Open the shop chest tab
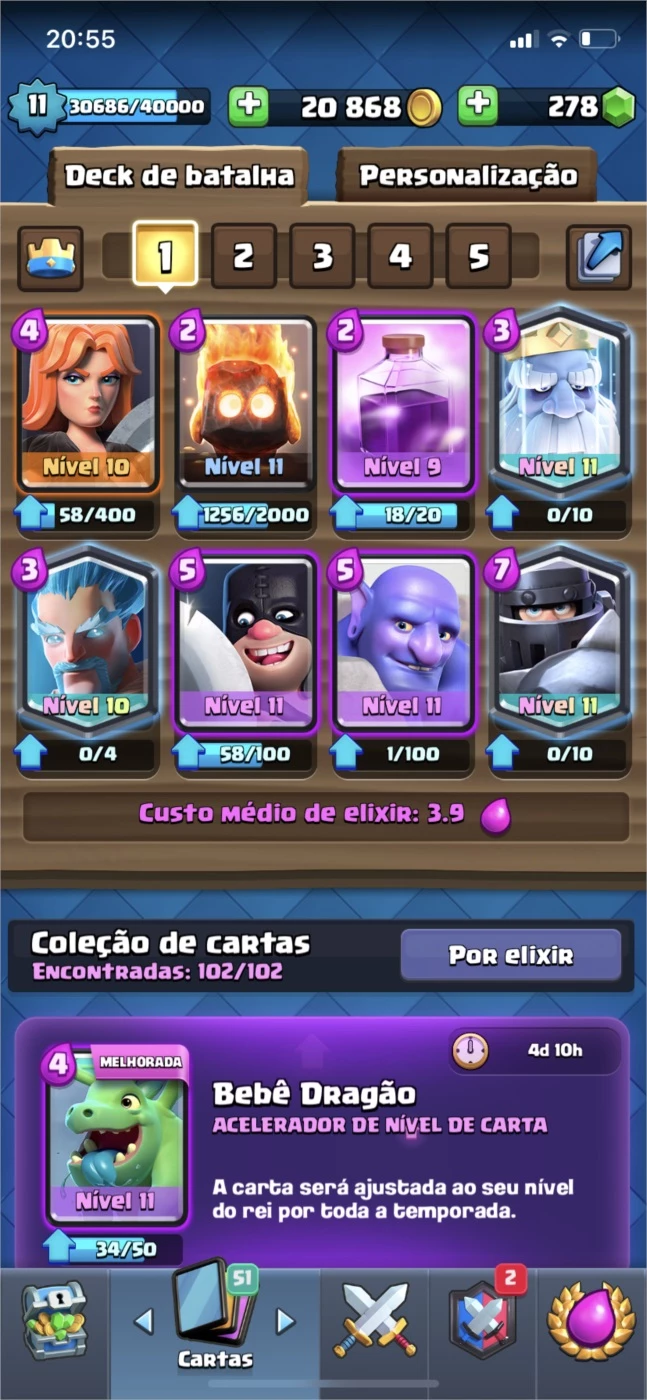This screenshot has width=647, height=1400. (54, 1320)
